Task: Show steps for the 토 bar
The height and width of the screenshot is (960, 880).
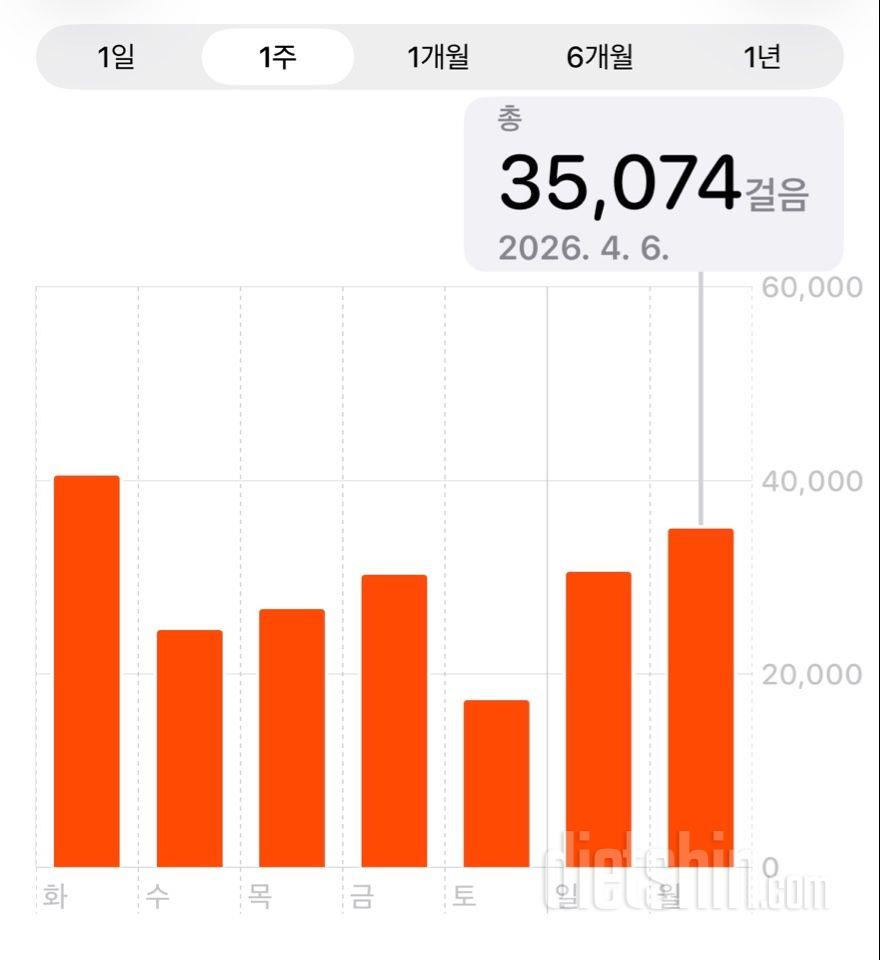Action: [496, 783]
